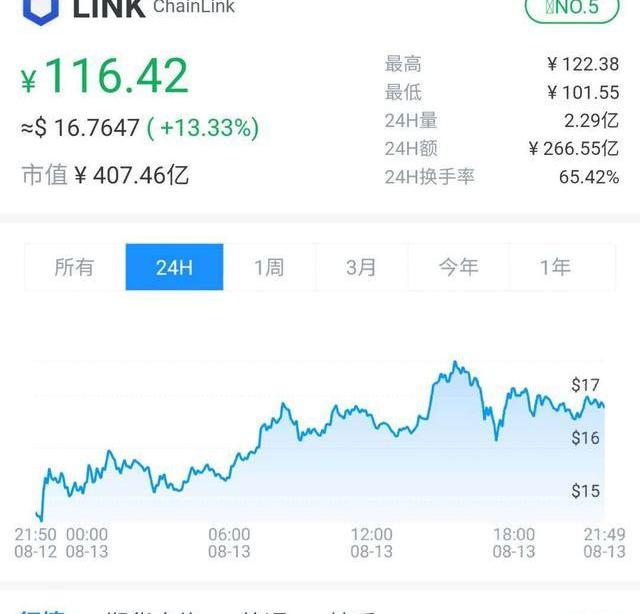Select the 24H chart range
Viewport: 640px width, 614px height.
point(173,267)
